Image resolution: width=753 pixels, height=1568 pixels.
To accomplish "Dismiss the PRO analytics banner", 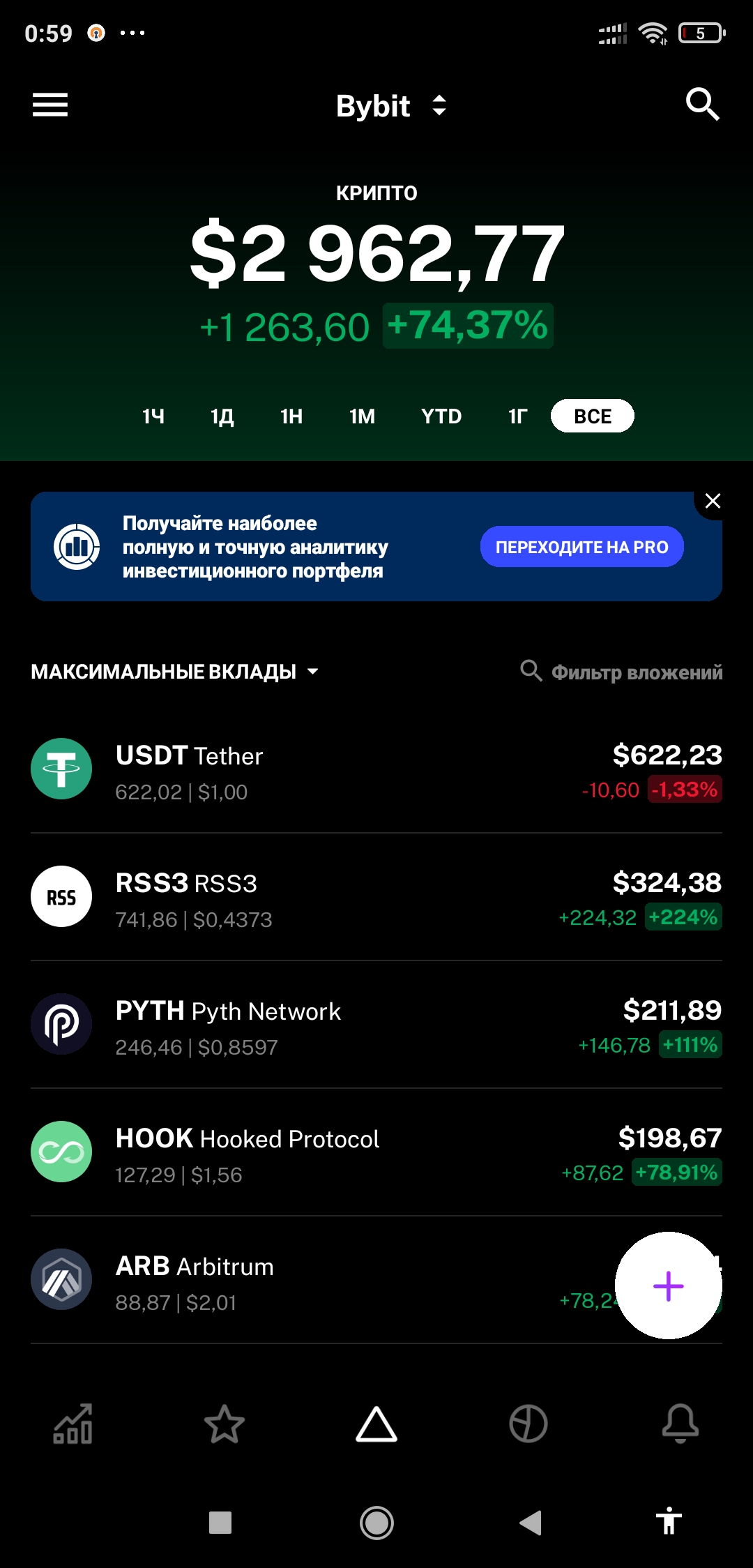I will point(713,501).
